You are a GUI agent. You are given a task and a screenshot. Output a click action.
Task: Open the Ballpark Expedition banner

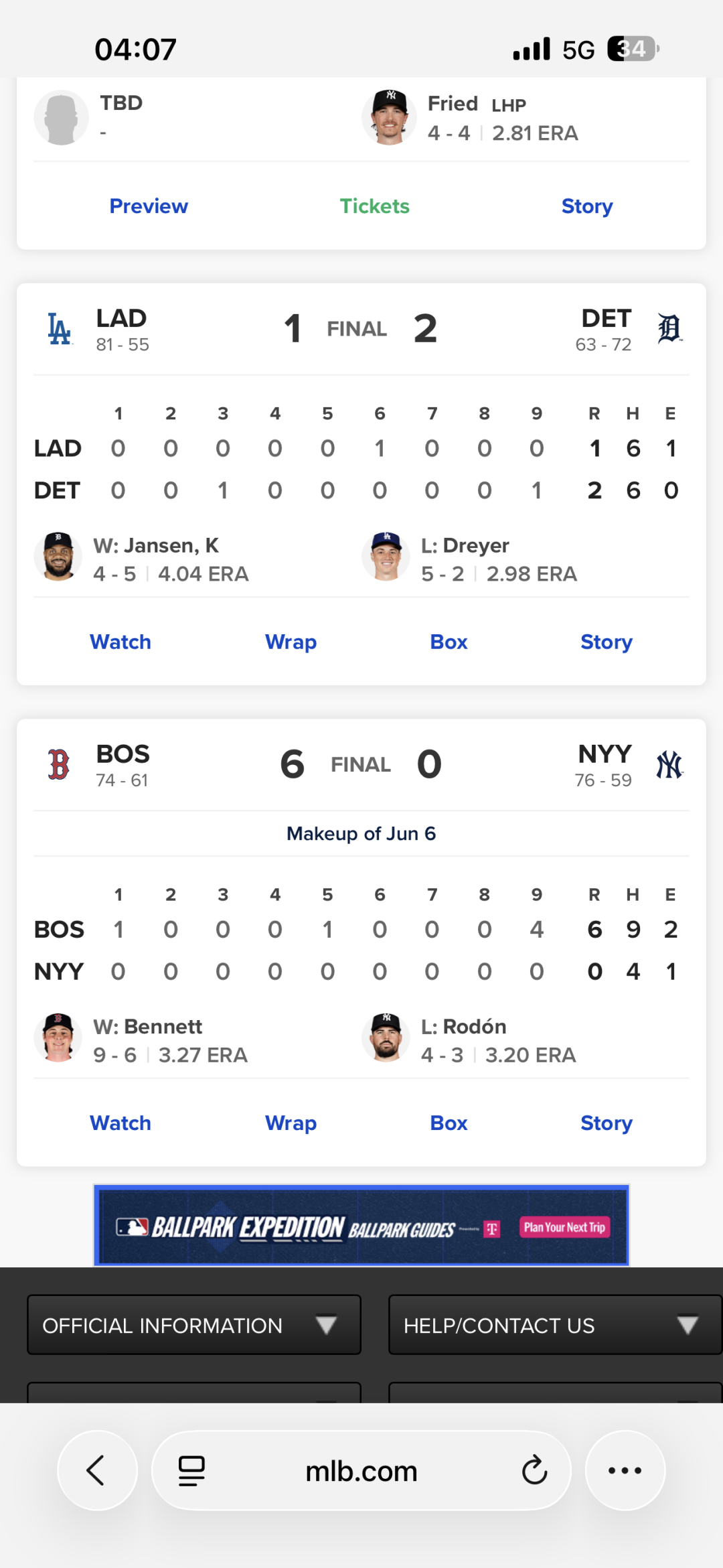tap(361, 1225)
